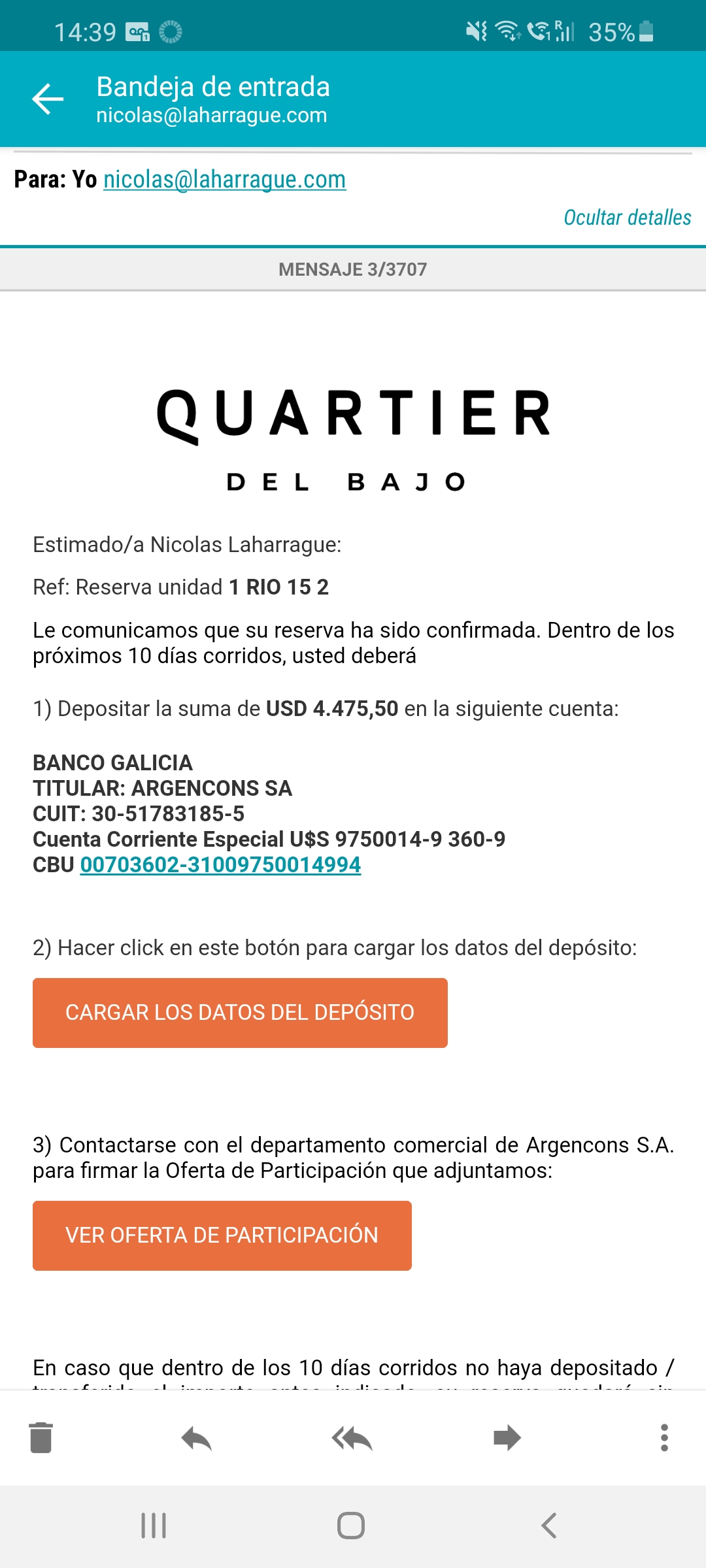706x1568 pixels.
Task: Forward this email
Action: (x=507, y=1438)
